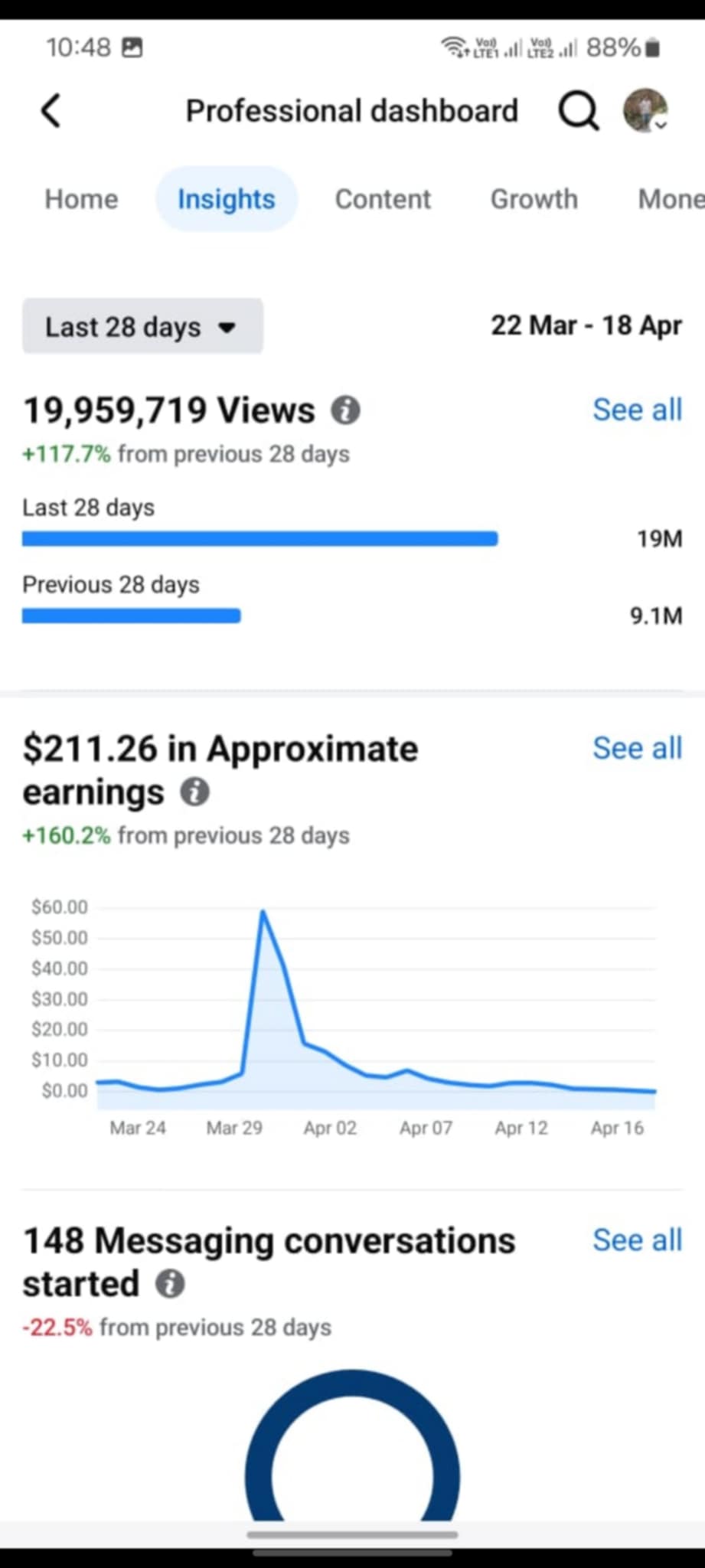
Task: See all for Views
Action: tap(637, 410)
